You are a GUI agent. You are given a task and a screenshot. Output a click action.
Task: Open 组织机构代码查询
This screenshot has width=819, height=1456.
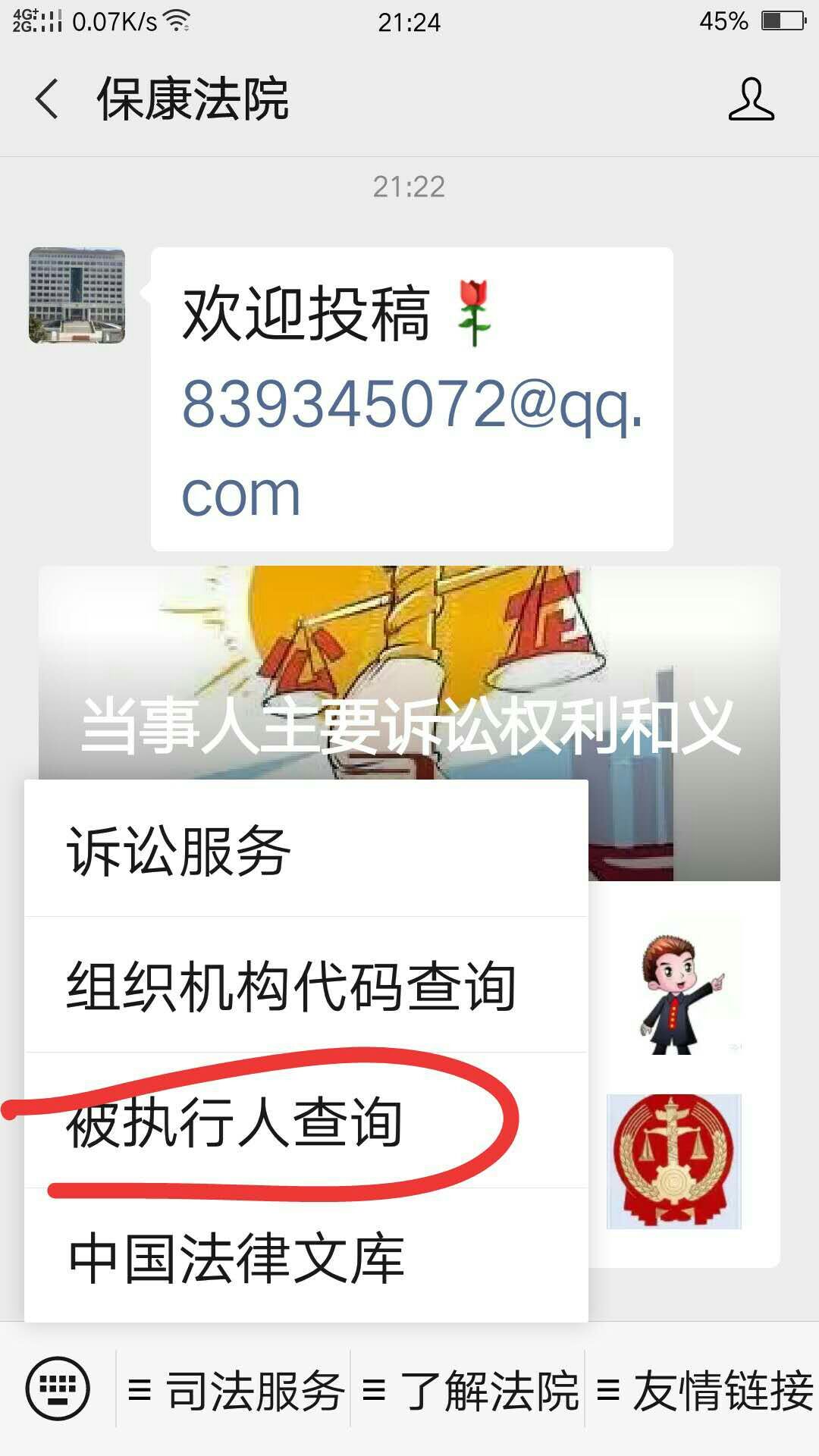click(x=306, y=986)
